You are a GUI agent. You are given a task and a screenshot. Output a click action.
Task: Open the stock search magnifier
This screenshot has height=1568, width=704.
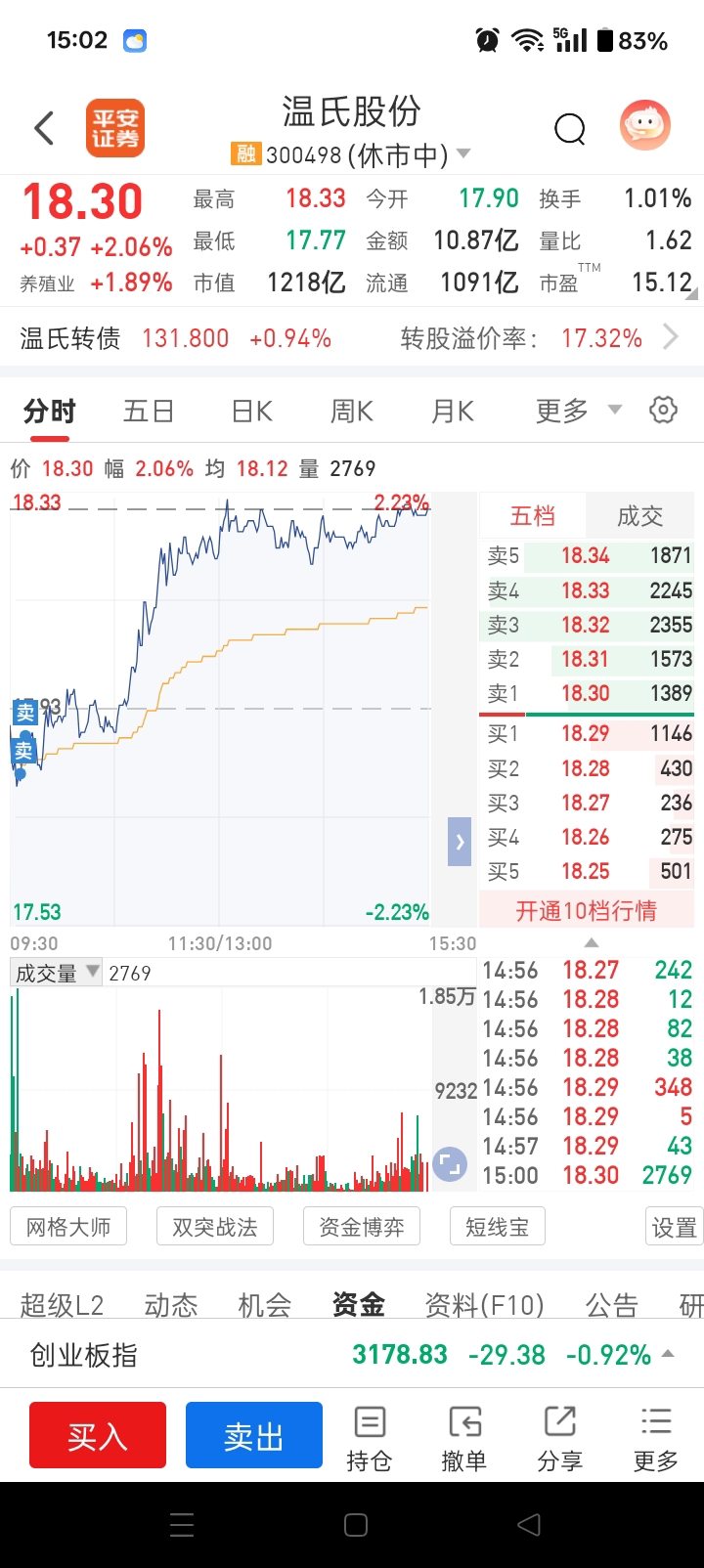click(x=569, y=128)
